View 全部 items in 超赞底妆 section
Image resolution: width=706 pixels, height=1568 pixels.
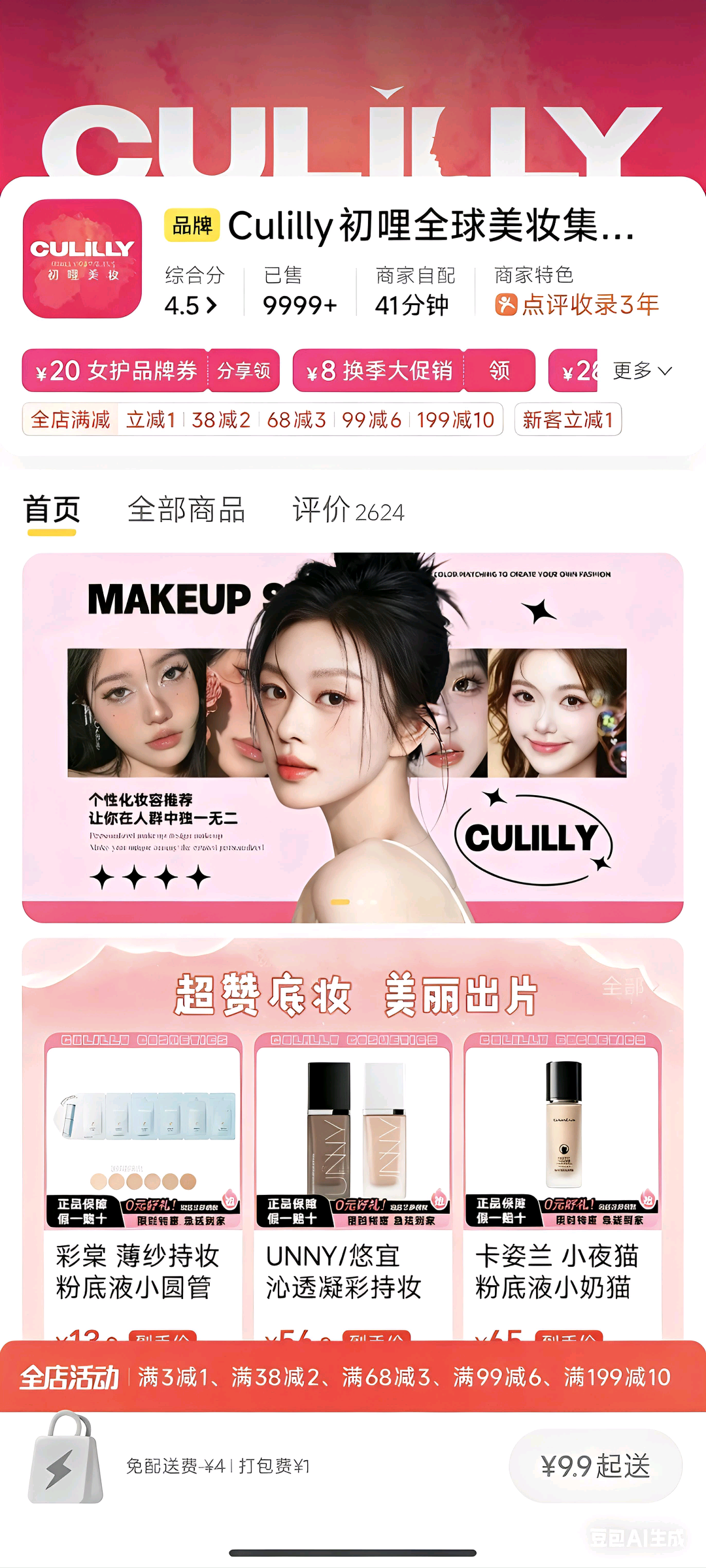coord(629,987)
